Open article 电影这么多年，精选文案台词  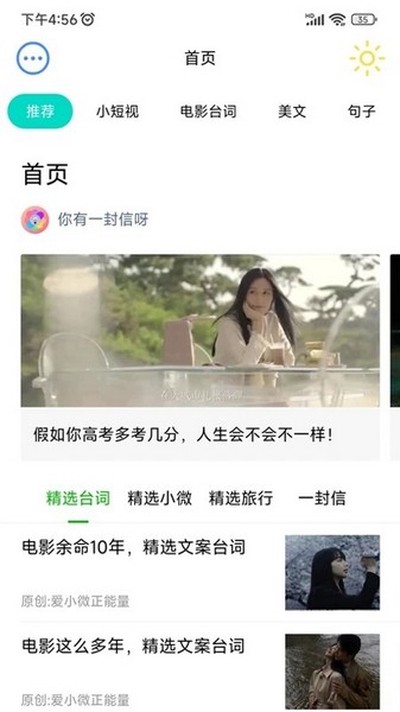coord(200,670)
